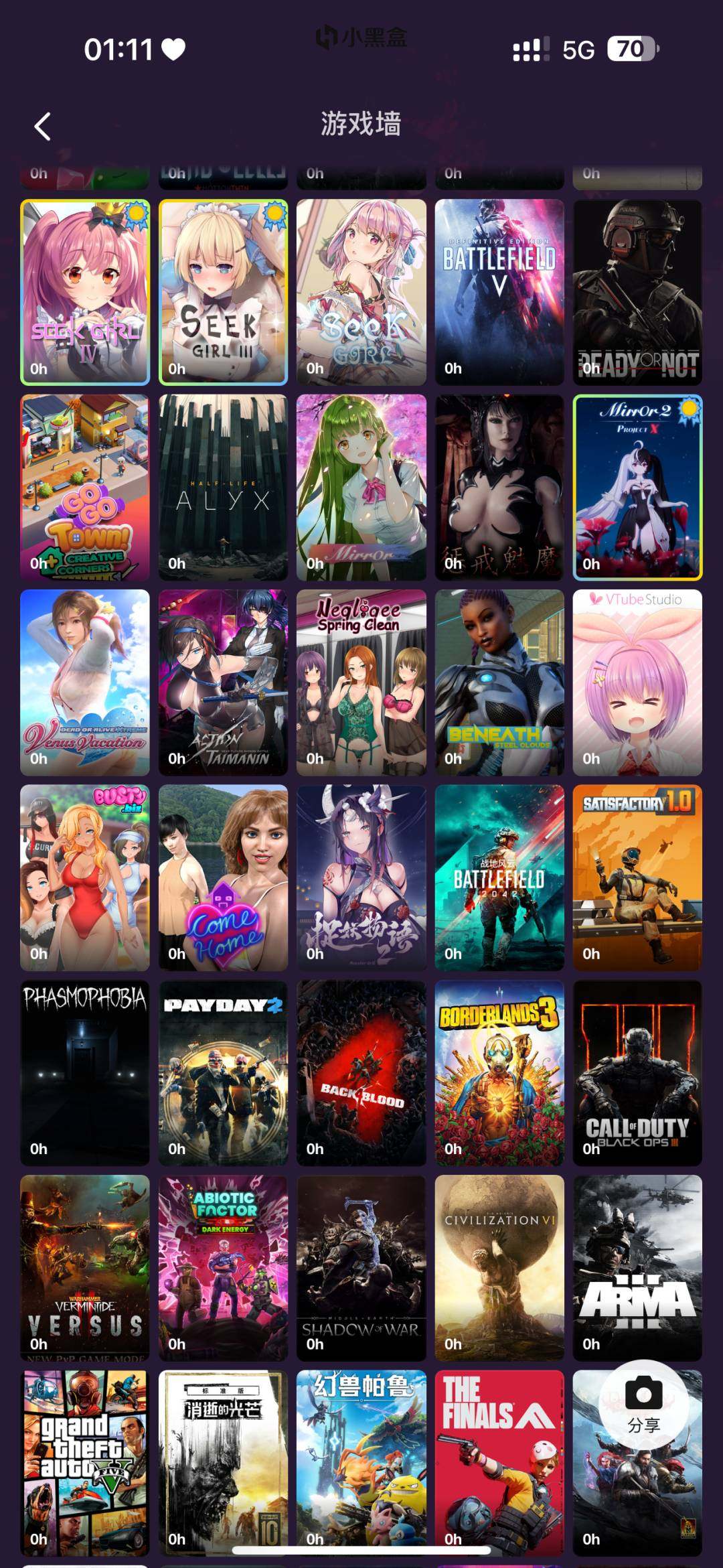View the Phasmophobia game card

pyautogui.click(x=85, y=1072)
